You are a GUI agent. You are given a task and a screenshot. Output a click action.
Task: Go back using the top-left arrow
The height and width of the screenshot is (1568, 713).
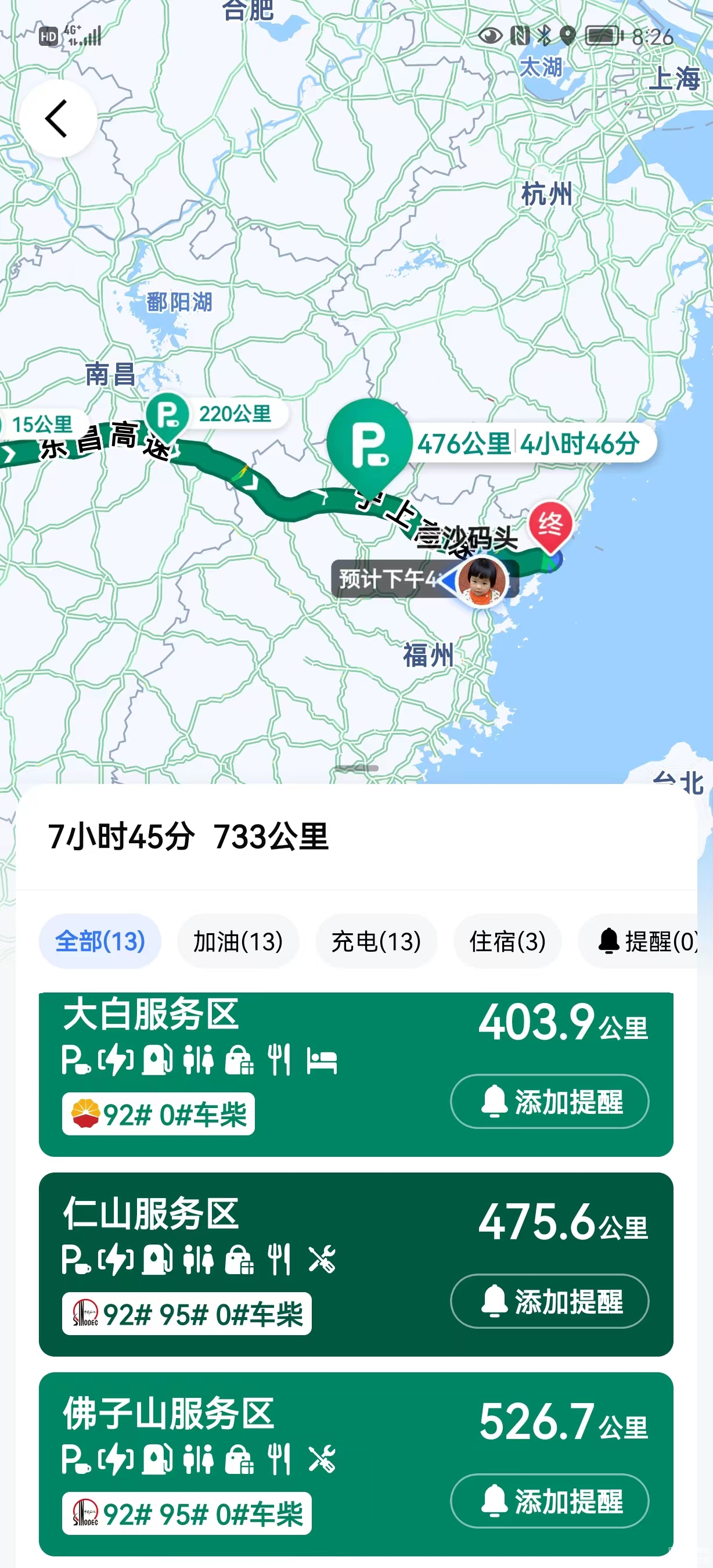coord(57,118)
